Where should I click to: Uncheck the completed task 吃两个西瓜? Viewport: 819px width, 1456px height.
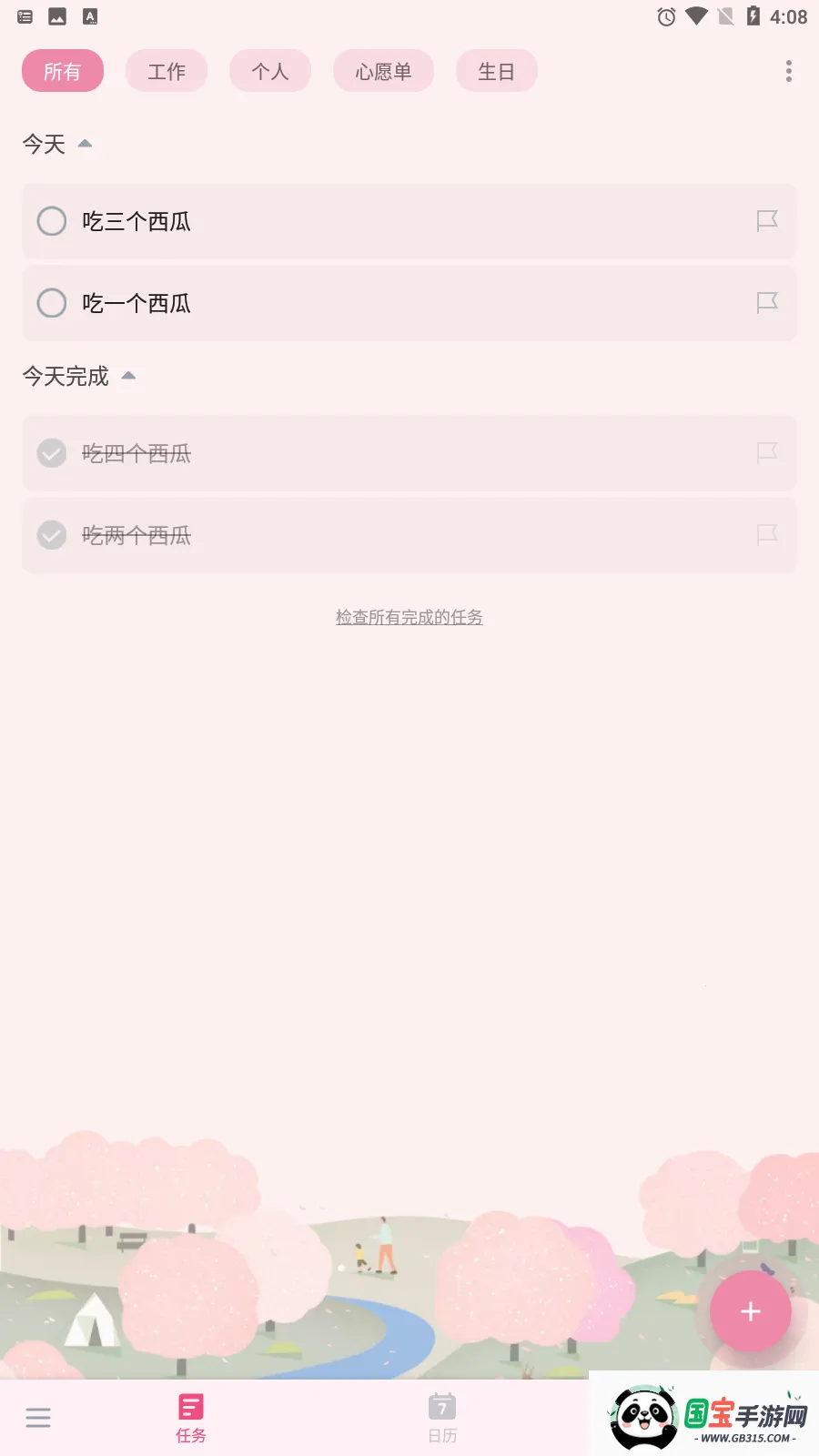51,535
